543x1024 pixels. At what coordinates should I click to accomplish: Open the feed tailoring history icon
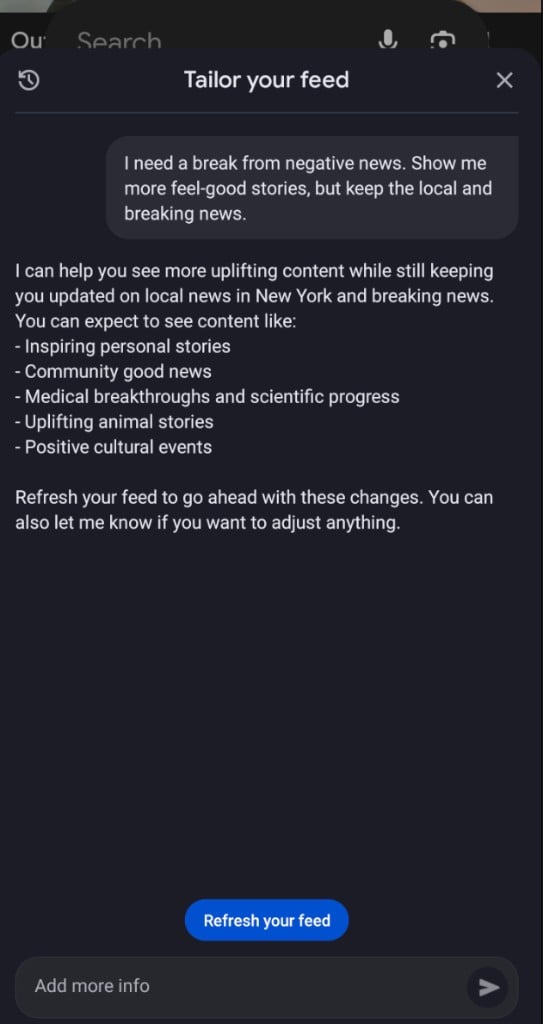tap(29, 80)
